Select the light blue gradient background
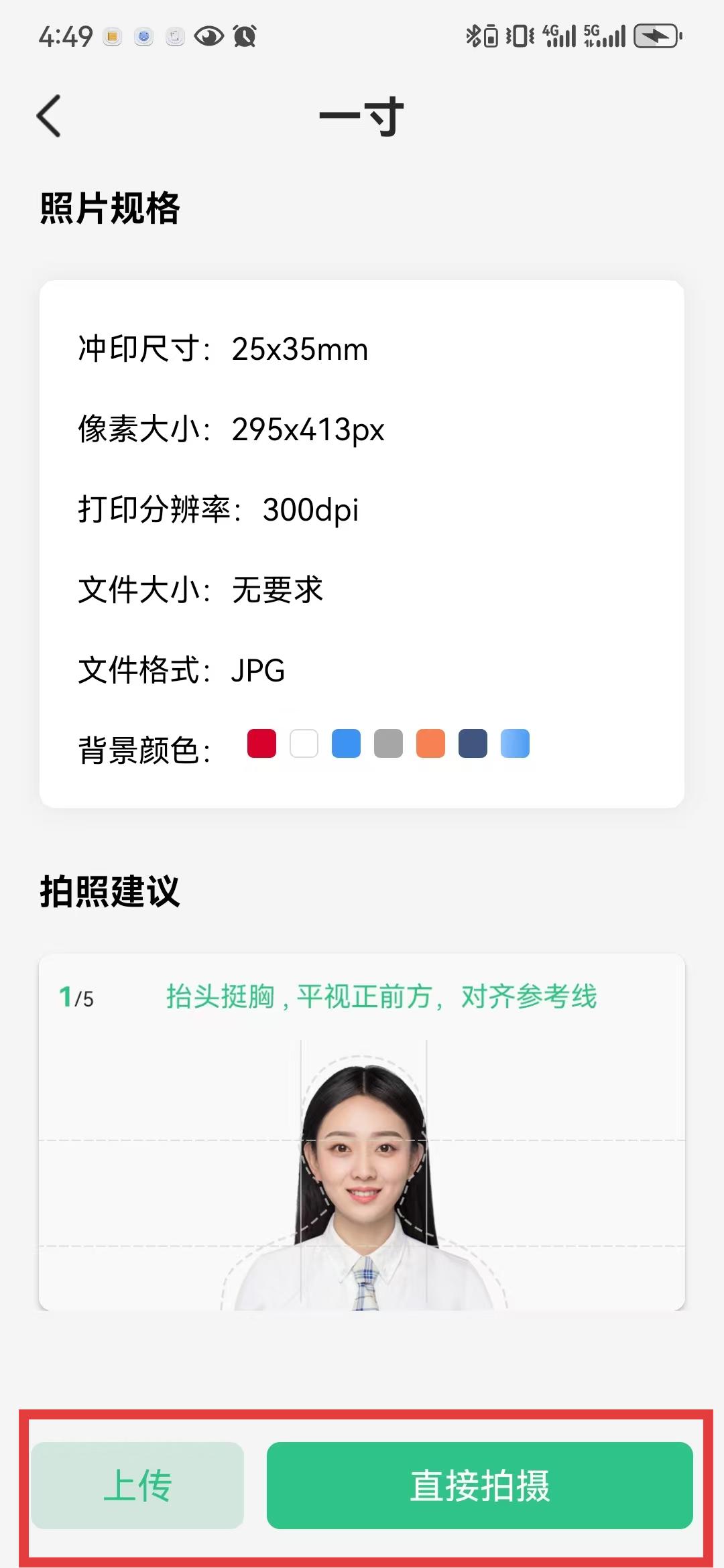 point(515,744)
